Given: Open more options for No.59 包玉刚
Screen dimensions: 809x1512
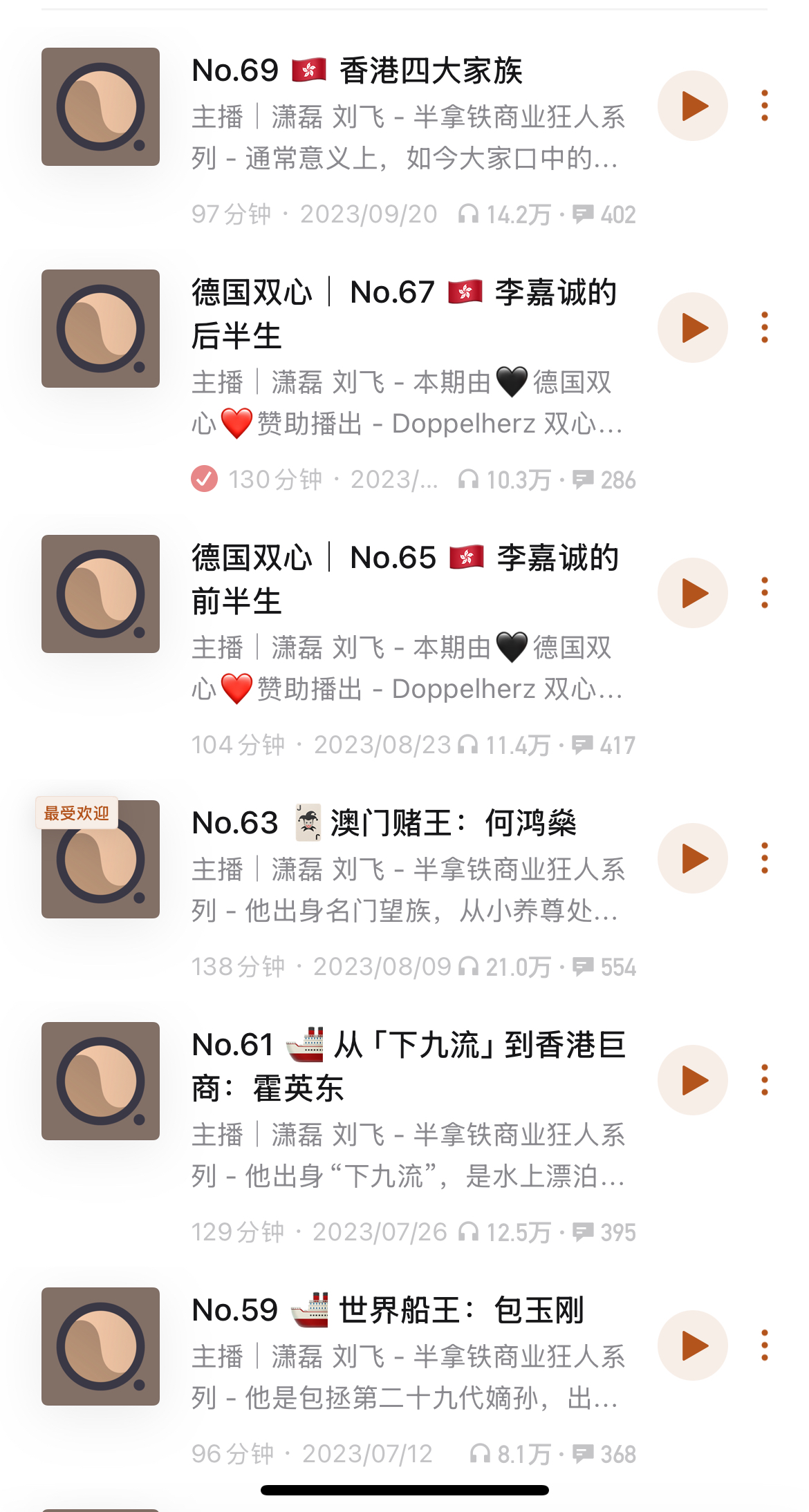Looking at the screenshot, I should tap(764, 1345).
